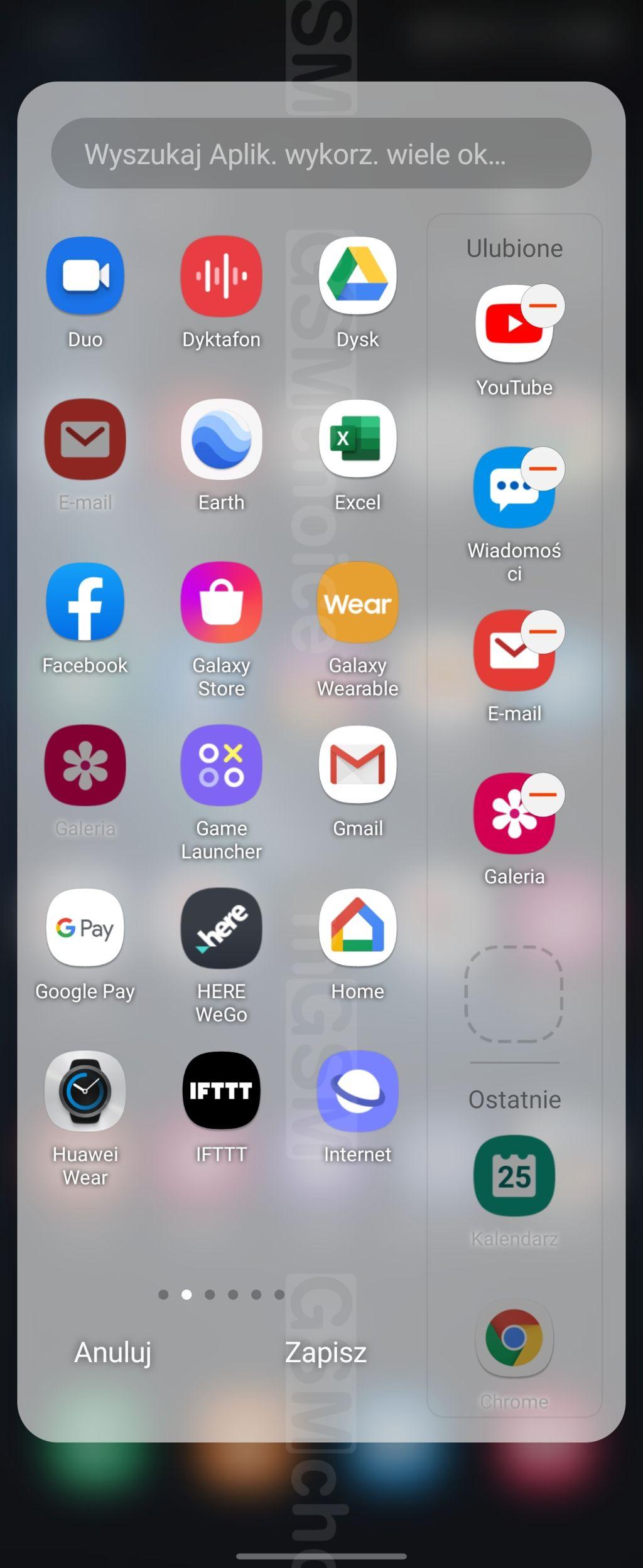The width and height of the screenshot is (643, 1568).
Task: Select Chrome from the Ostatnie list
Action: tap(514, 1340)
